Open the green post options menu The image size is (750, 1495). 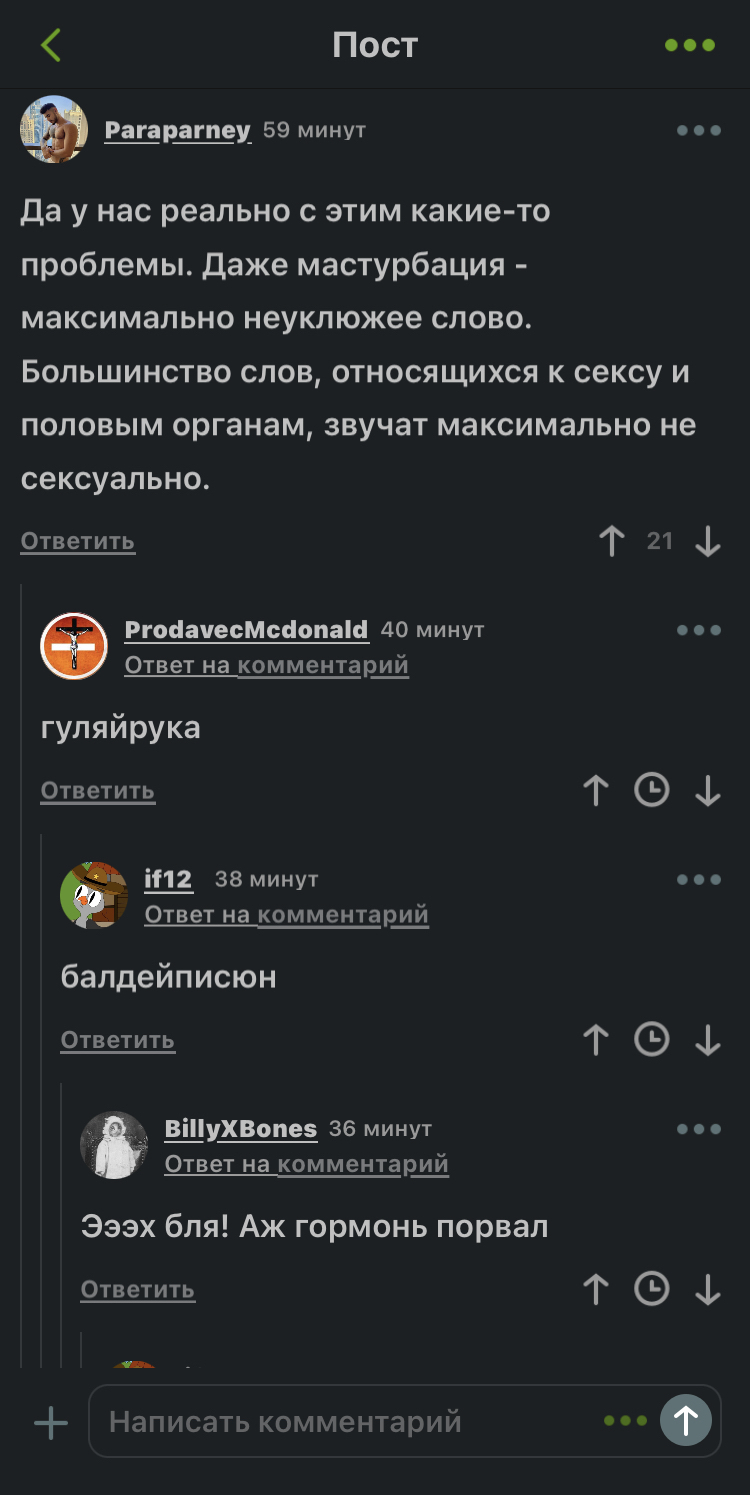pyautogui.click(x=690, y=45)
